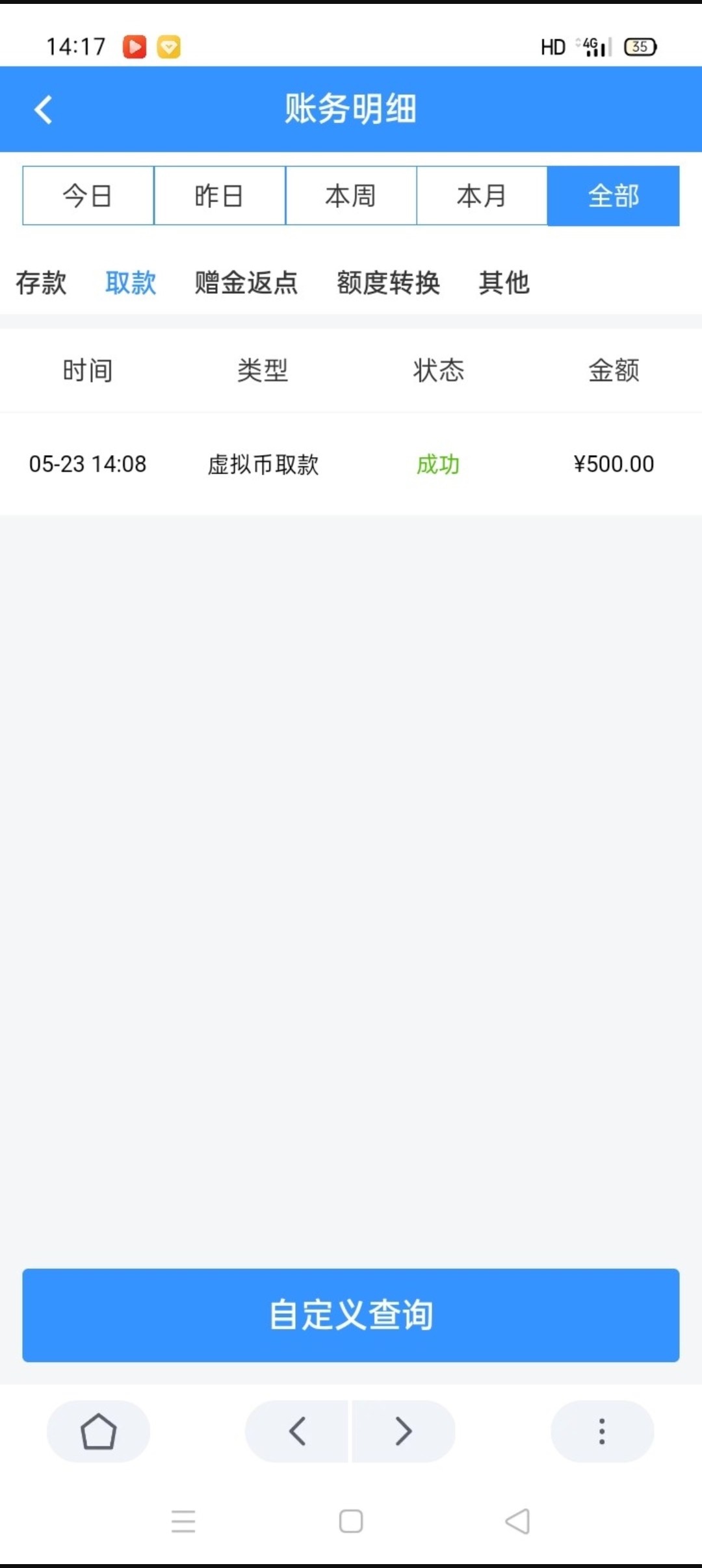Tap the back arrow in bottom navigation
Image resolution: width=702 pixels, height=1568 pixels.
pos(298,1430)
